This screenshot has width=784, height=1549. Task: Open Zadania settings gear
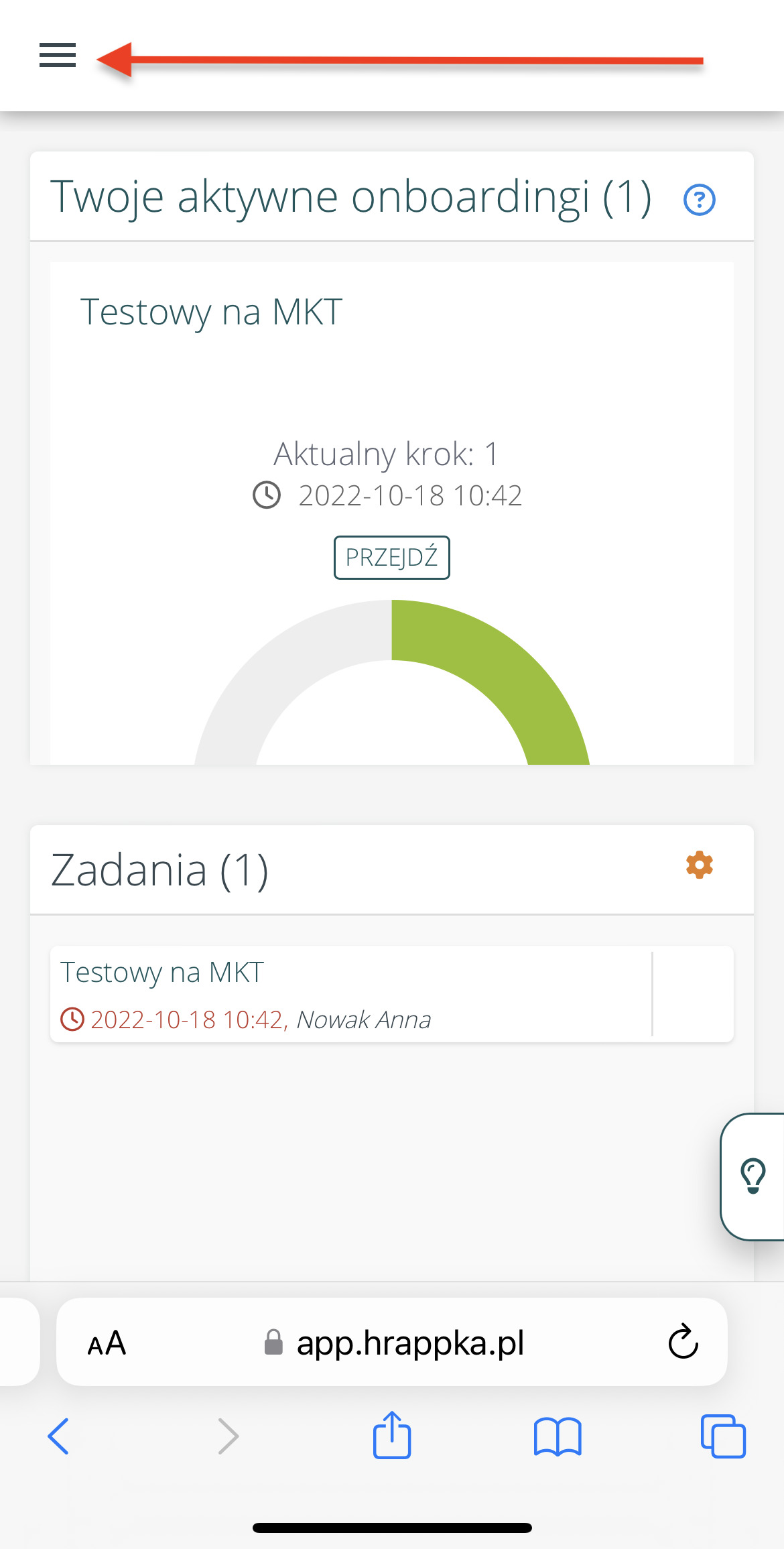[x=699, y=865]
